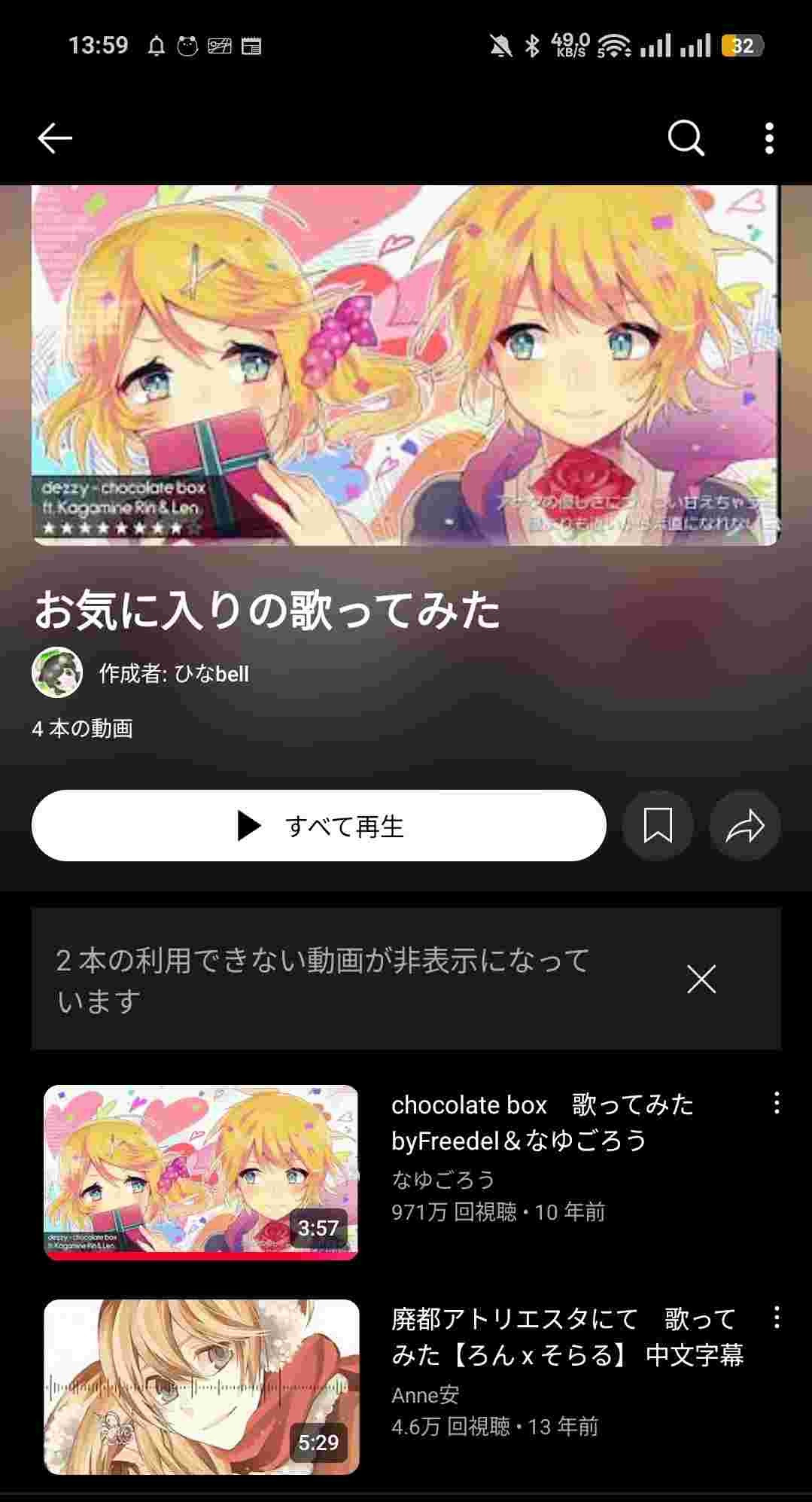The height and width of the screenshot is (1502, 812).
Task: Tap the すべて再生 play all button
Action: coord(318,826)
